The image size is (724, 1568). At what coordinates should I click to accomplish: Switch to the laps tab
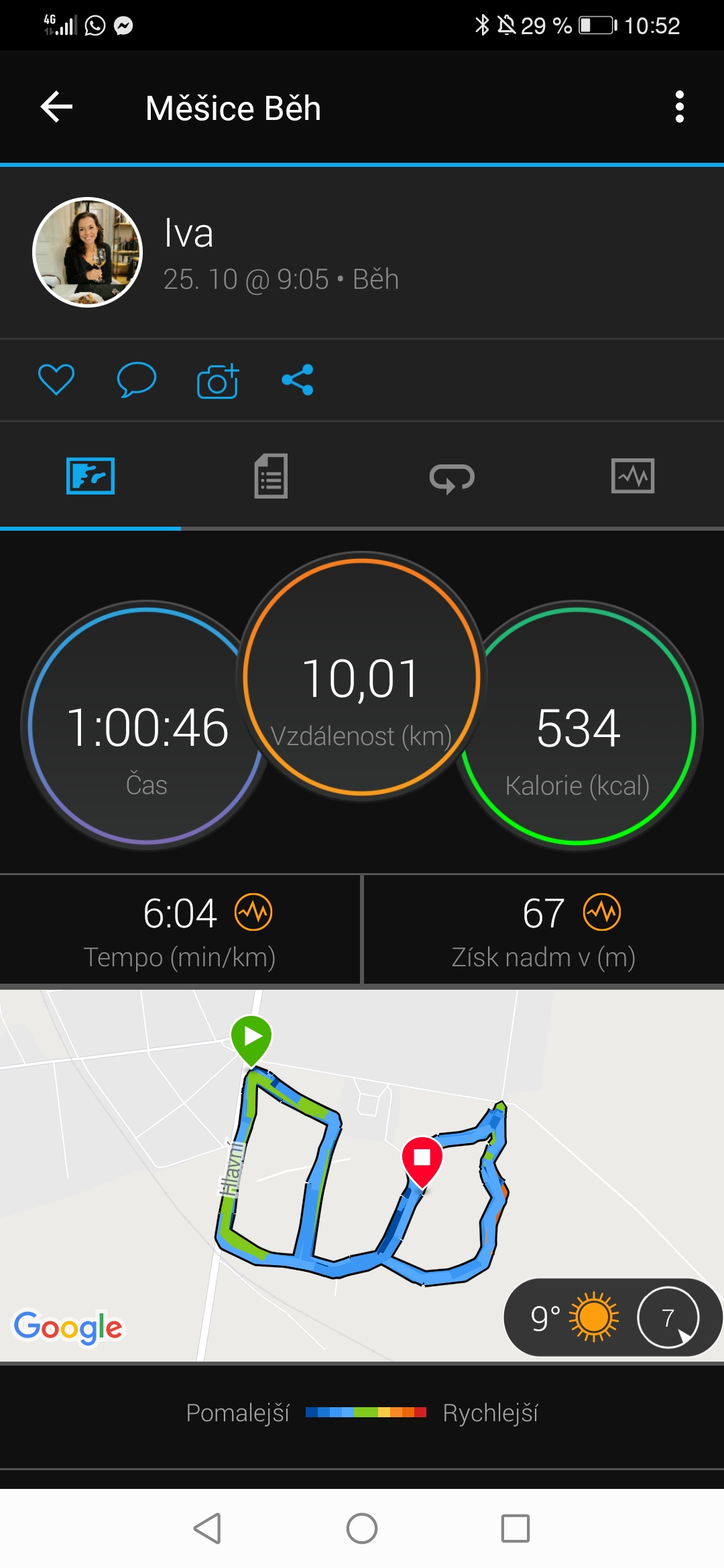[452, 478]
